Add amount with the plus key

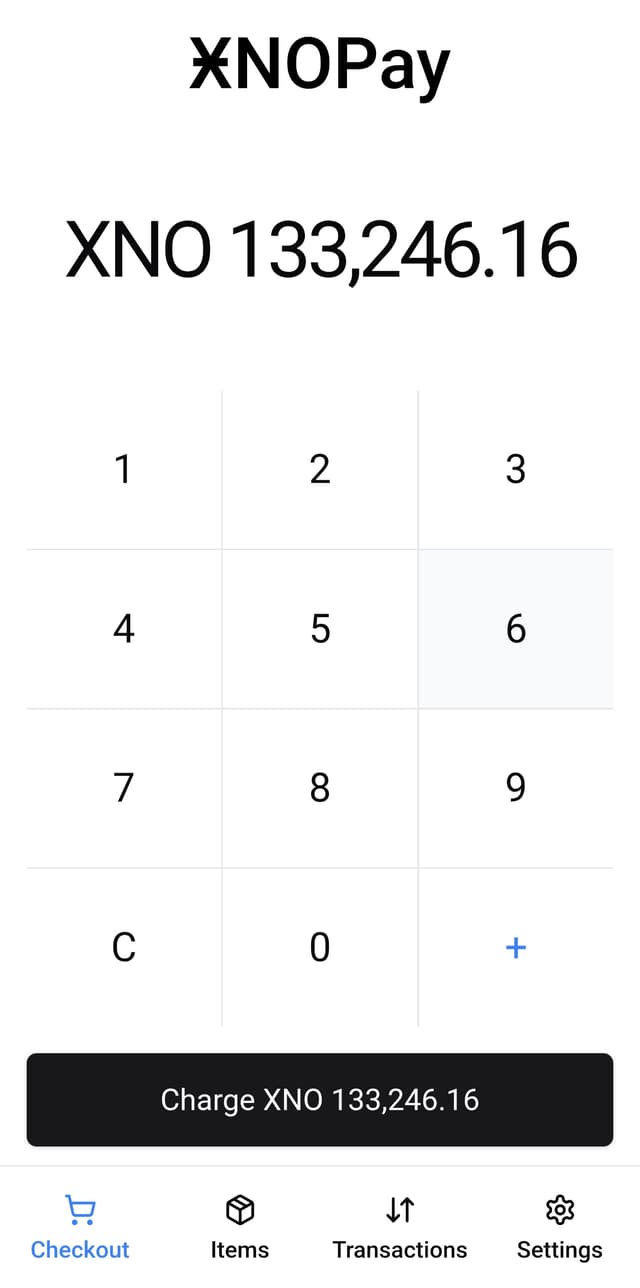515,947
